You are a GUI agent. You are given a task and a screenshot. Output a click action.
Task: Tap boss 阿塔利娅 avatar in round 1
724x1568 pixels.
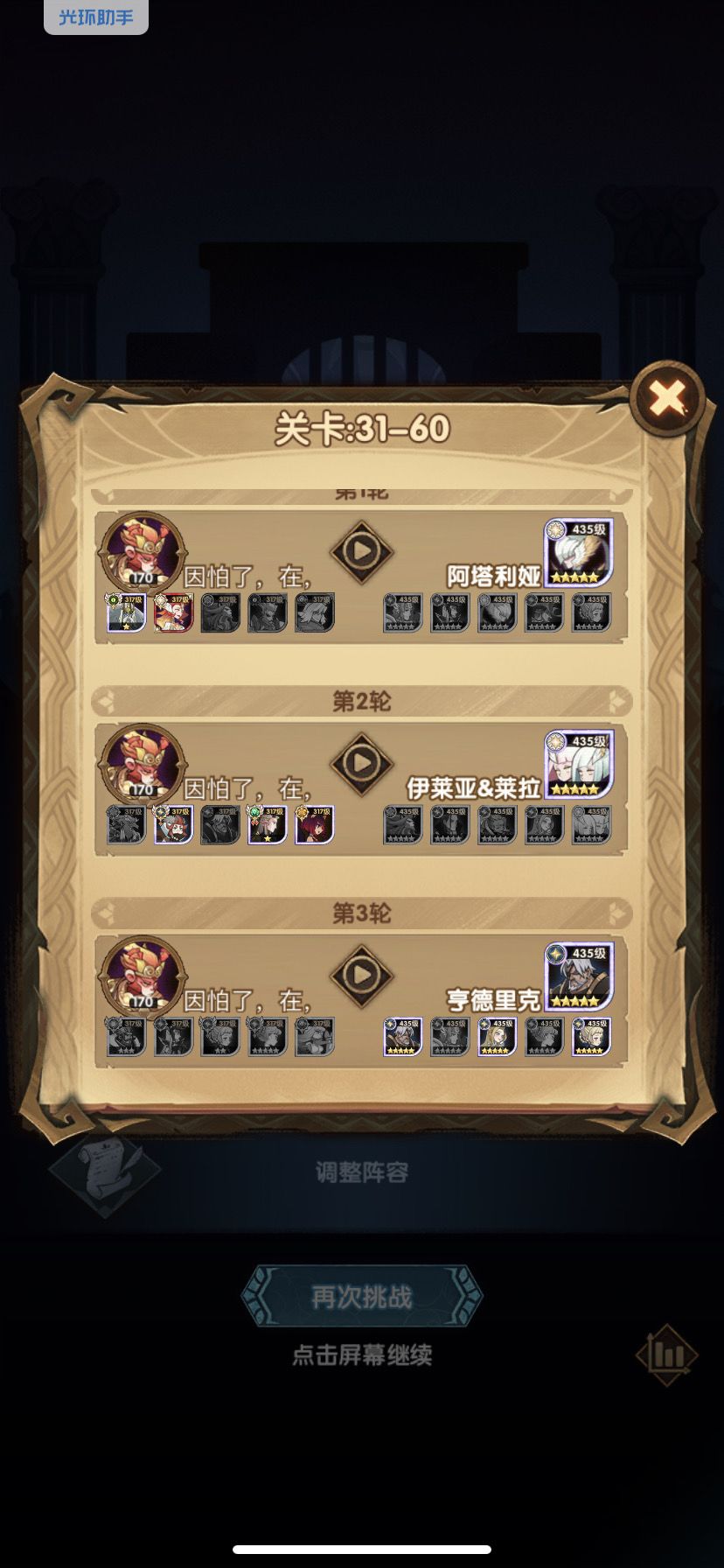[577, 551]
